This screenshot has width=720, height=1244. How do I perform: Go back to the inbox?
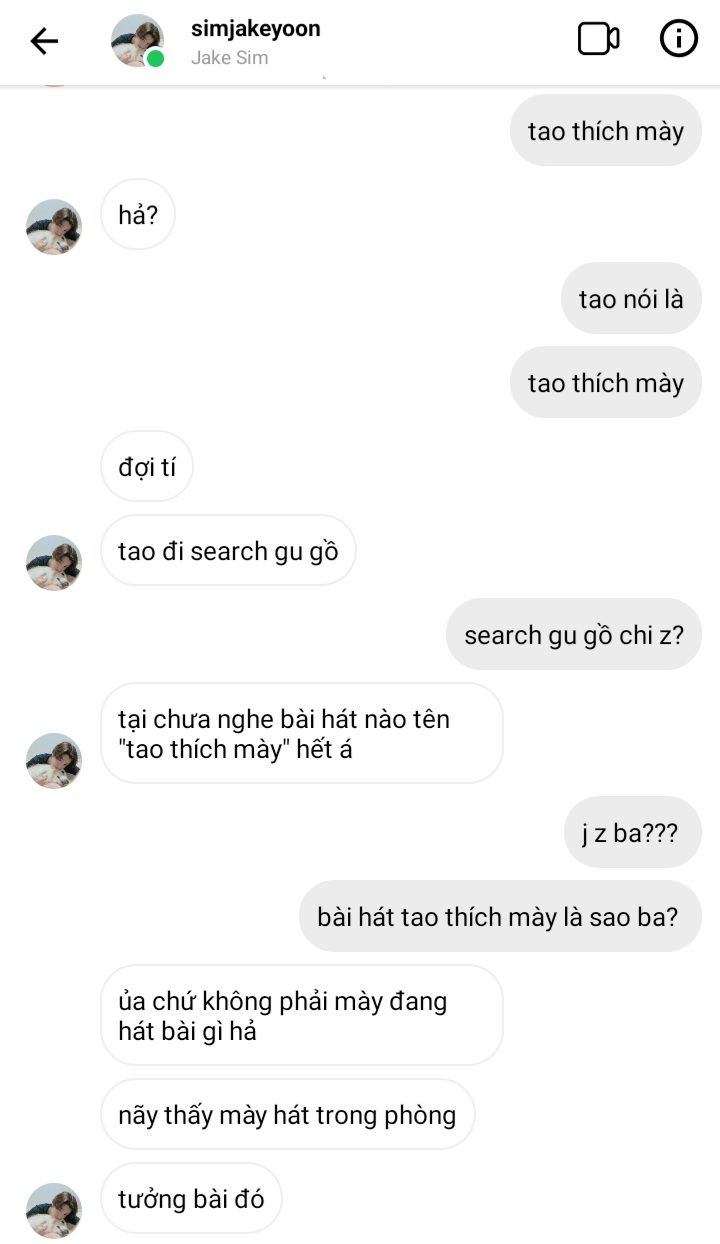[44, 41]
